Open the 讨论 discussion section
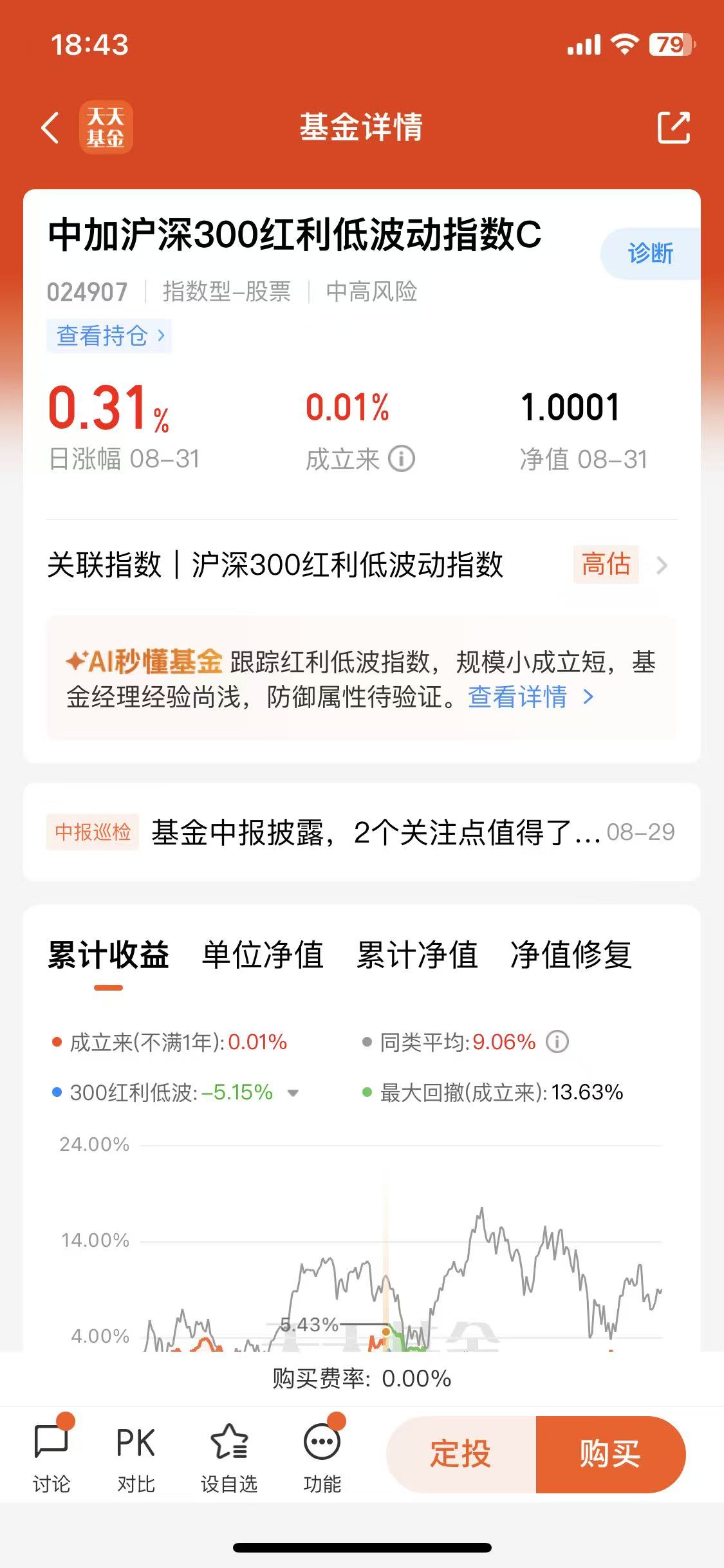This screenshot has width=724, height=1568. (x=51, y=1456)
